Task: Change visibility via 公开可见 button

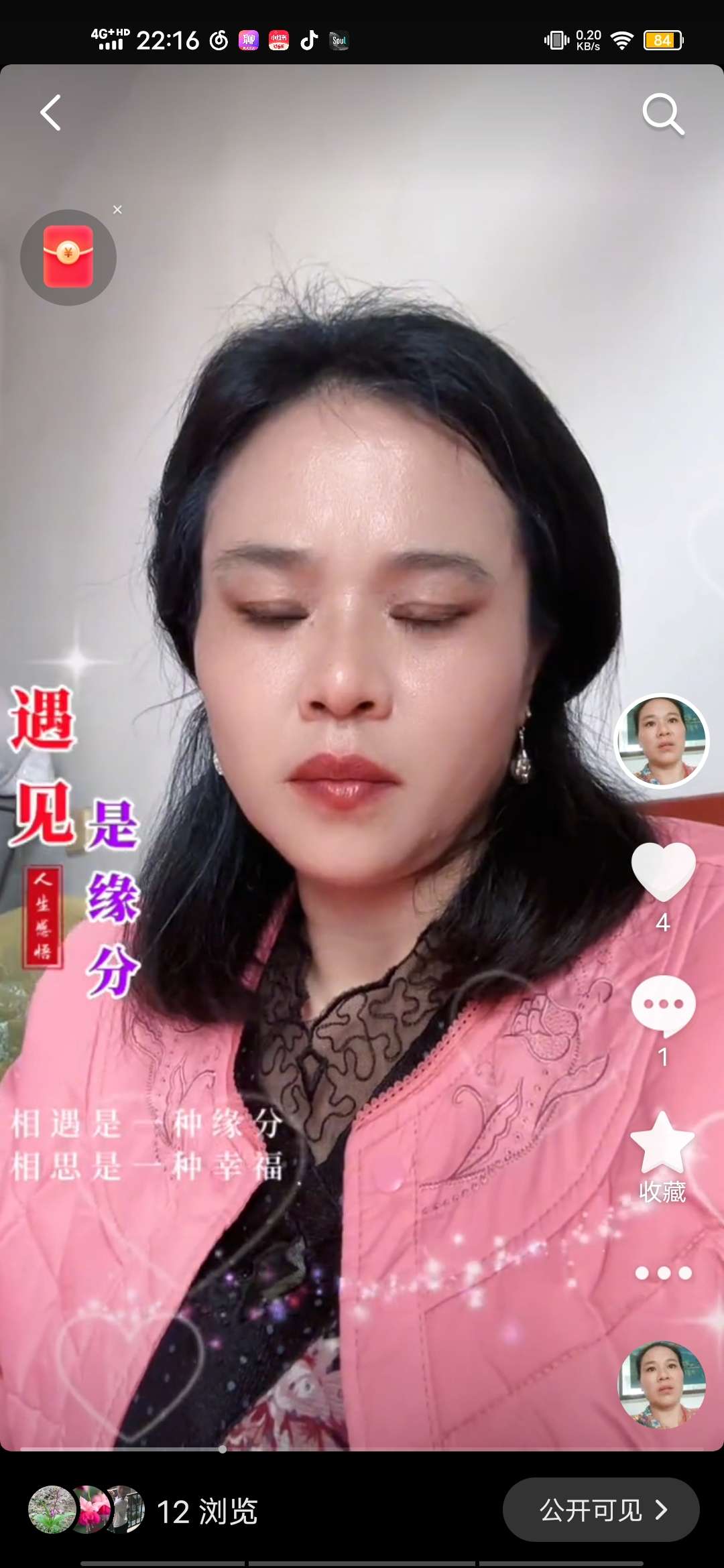Action: pos(601,1510)
